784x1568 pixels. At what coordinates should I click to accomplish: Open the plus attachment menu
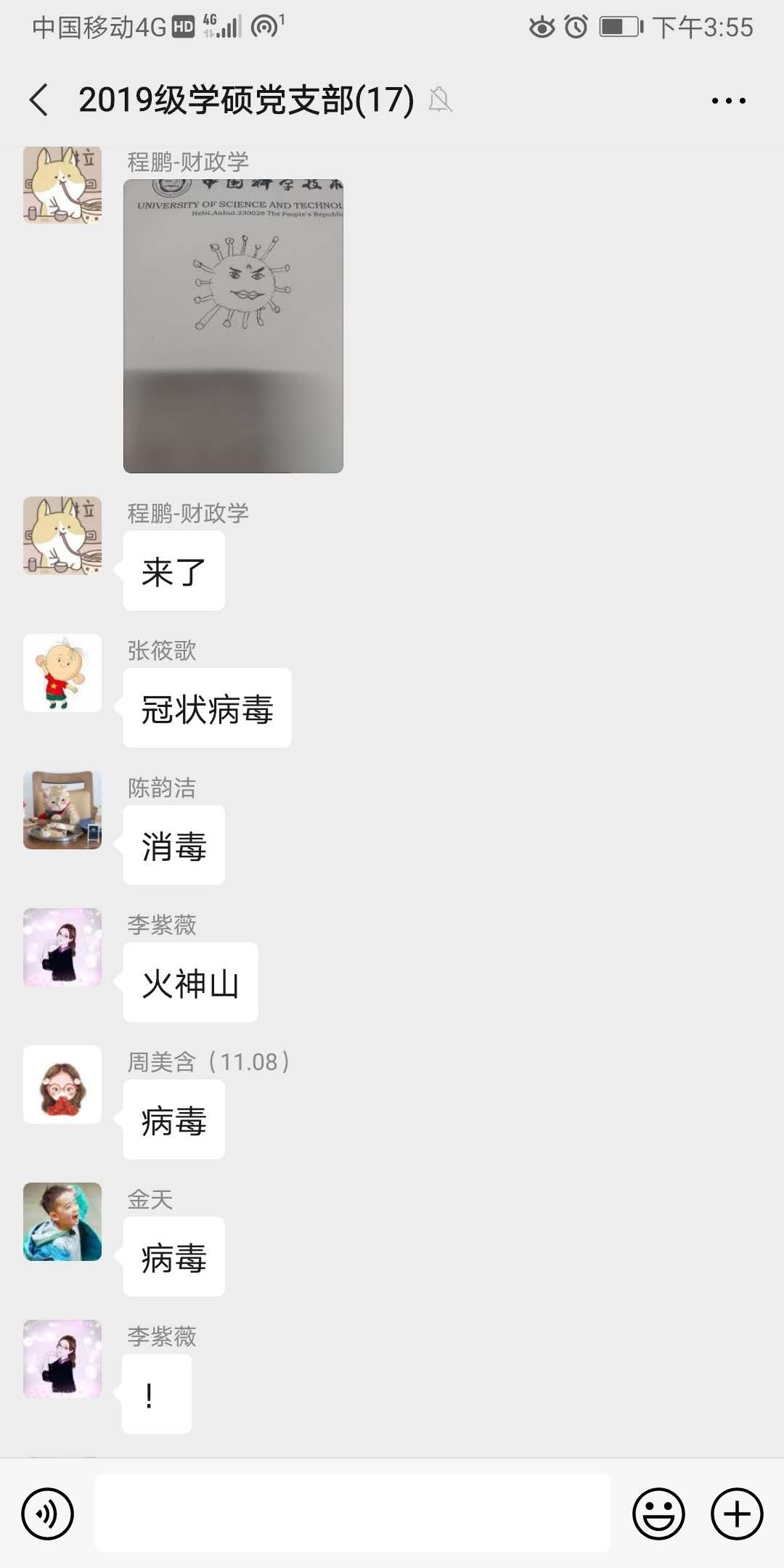[737, 1514]
